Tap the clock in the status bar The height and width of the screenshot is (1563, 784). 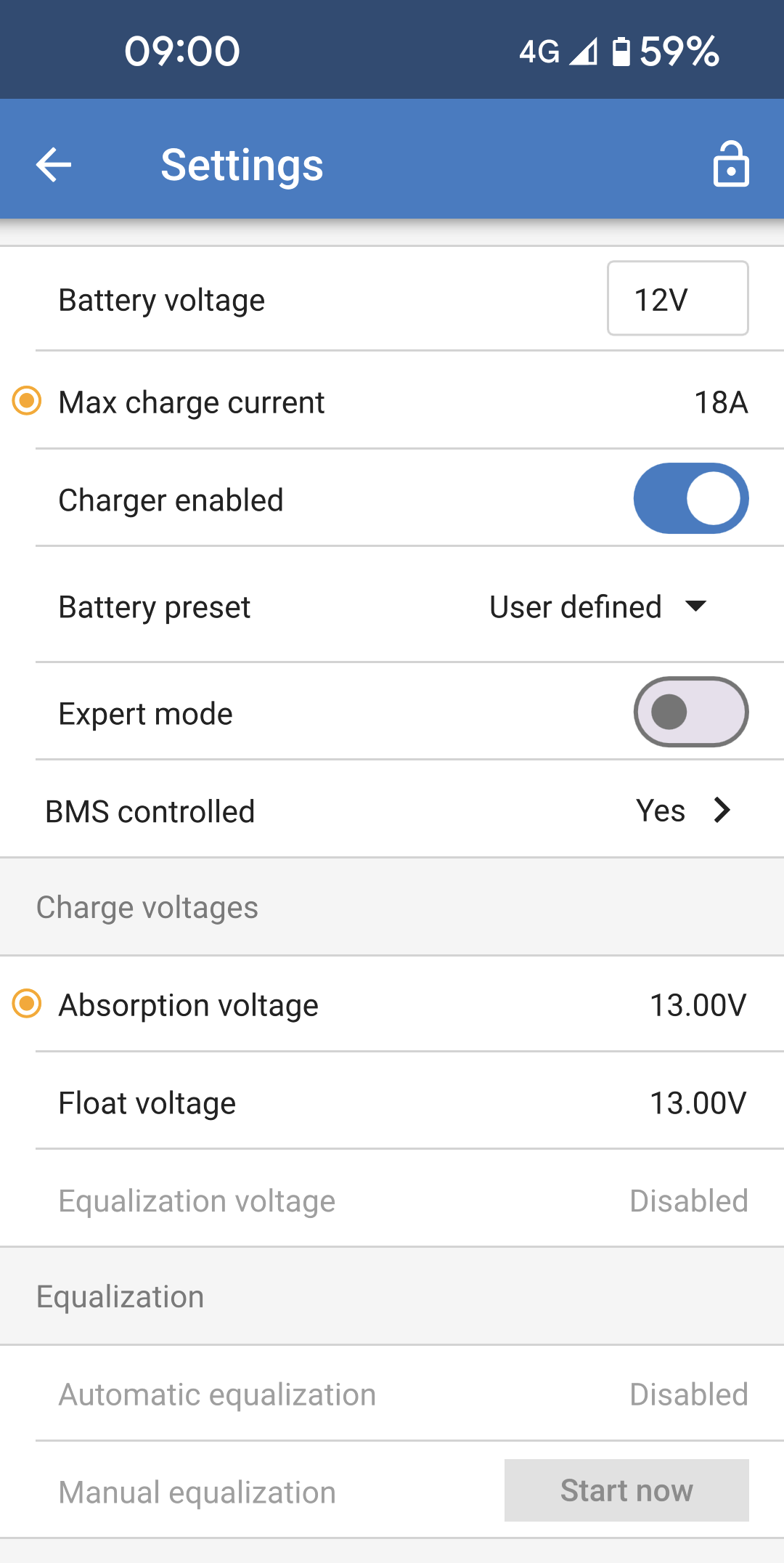tap(181, 49)
